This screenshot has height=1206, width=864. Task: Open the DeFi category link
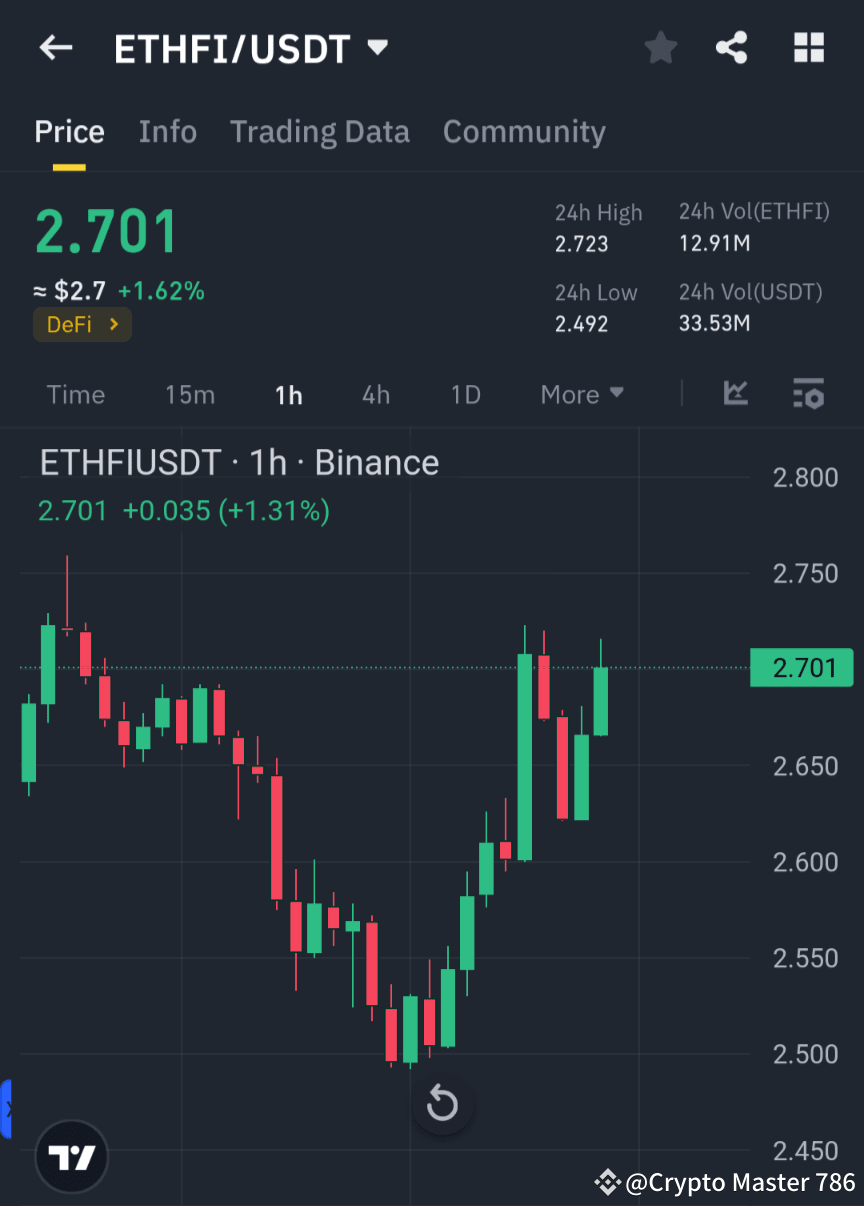click(82, 324)
